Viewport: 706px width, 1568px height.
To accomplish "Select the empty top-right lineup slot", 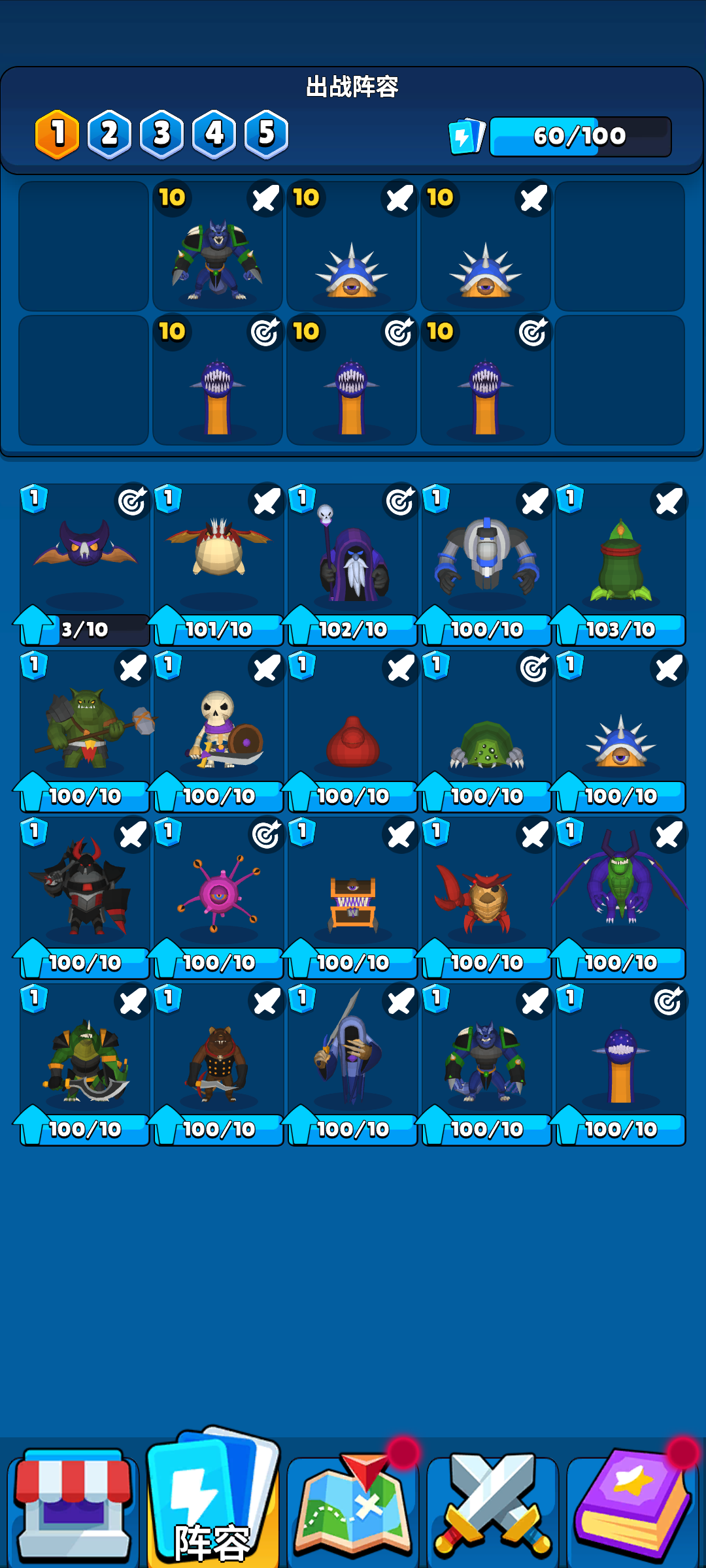I will 620,246.
